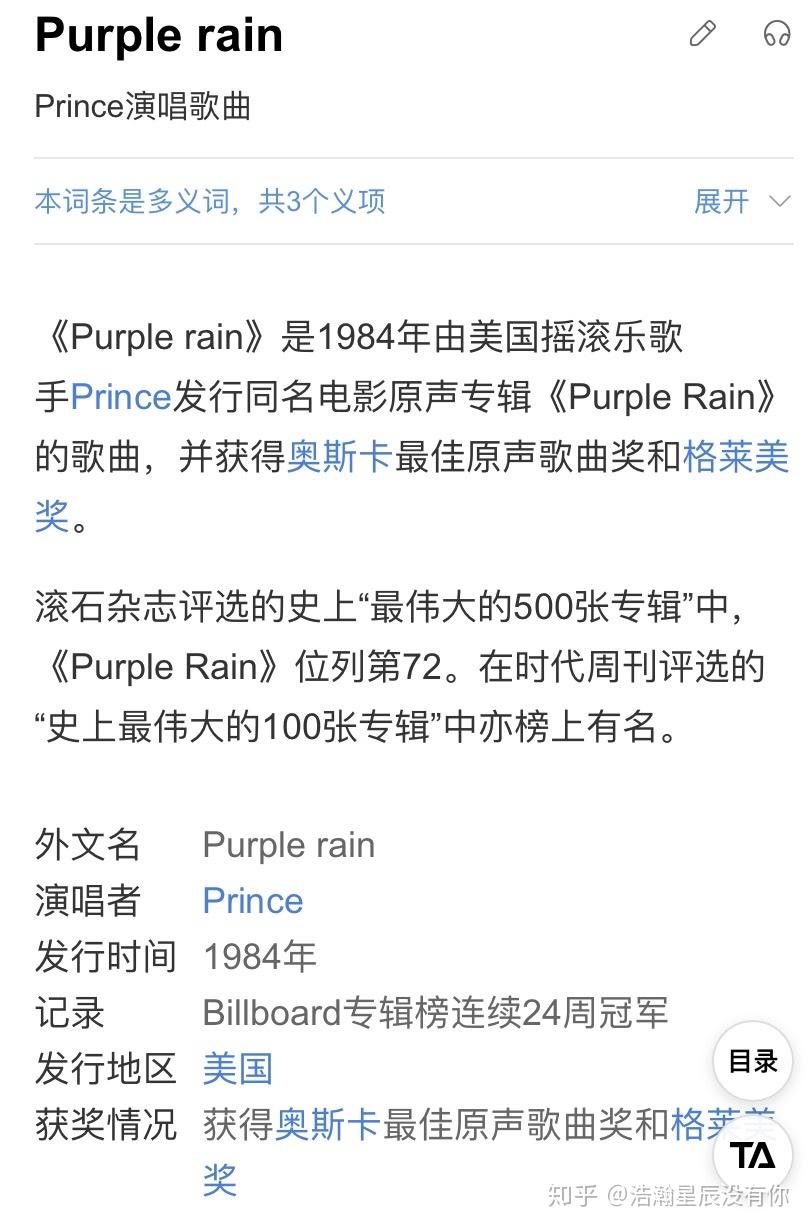Click the 奥斯卡 link in the summary
The image size is (810, 1228).
pos(340,457)
